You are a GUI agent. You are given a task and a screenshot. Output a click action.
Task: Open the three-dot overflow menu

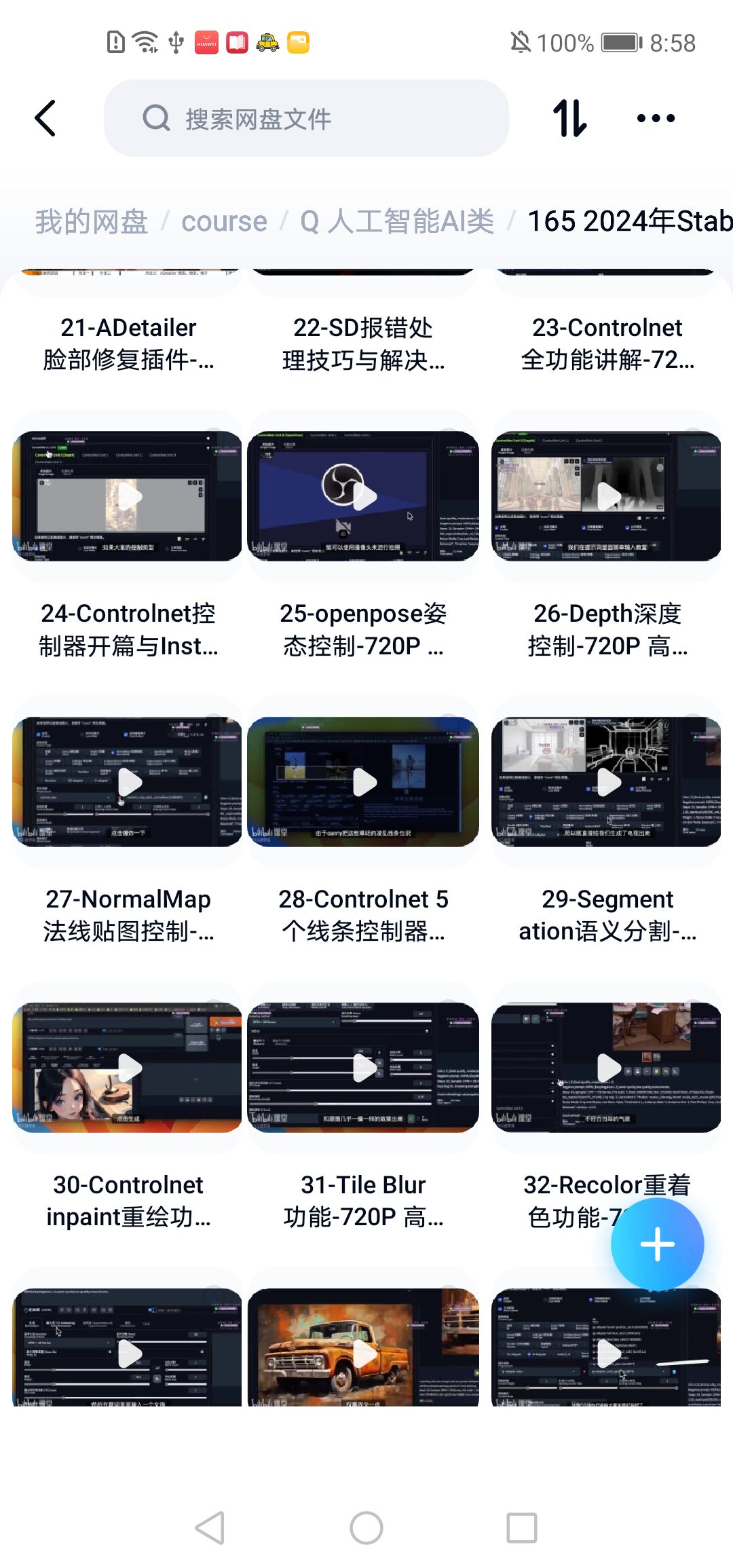(x=656, y=119)
